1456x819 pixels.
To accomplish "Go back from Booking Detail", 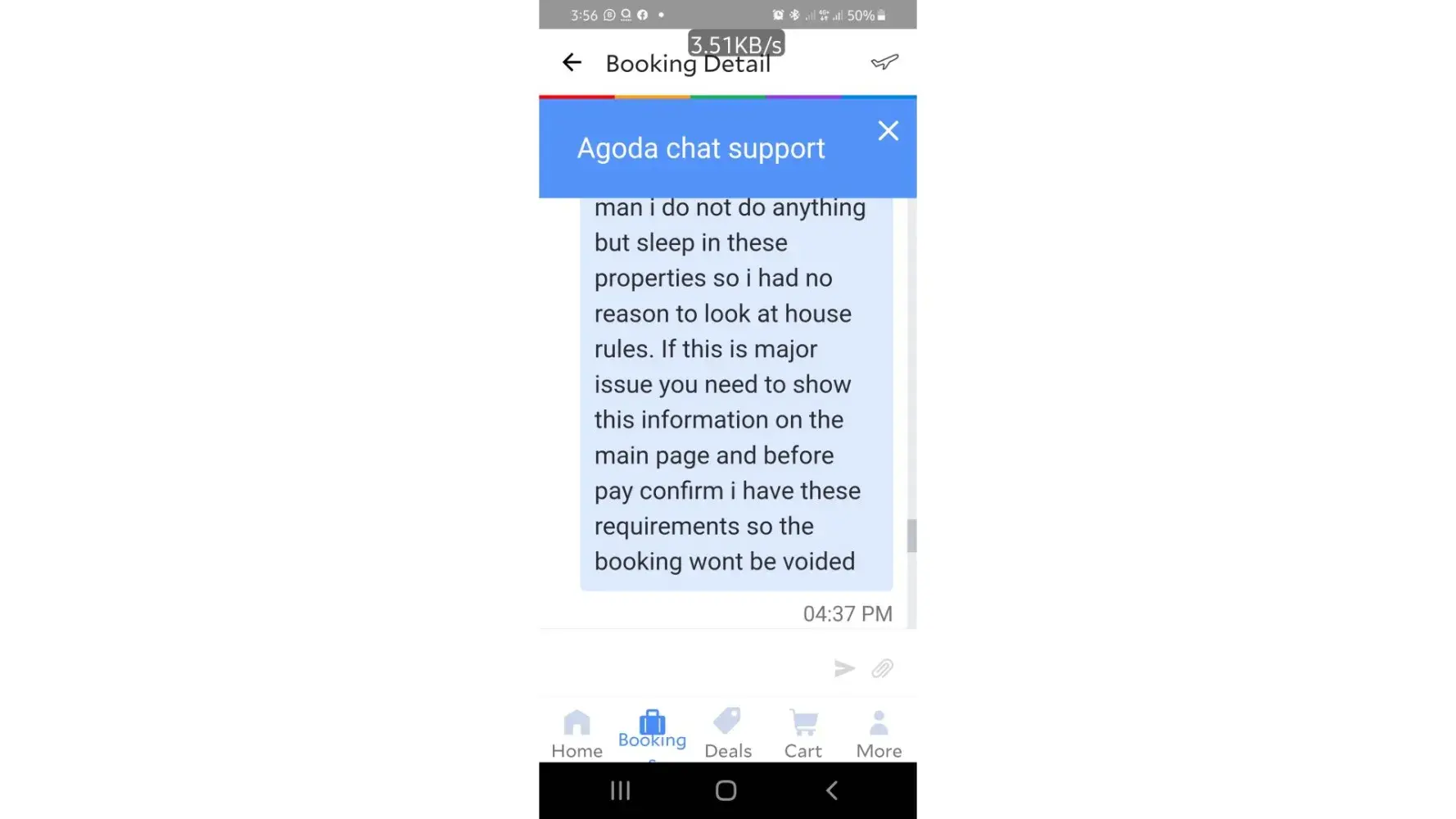I will [x=572, y=62].
